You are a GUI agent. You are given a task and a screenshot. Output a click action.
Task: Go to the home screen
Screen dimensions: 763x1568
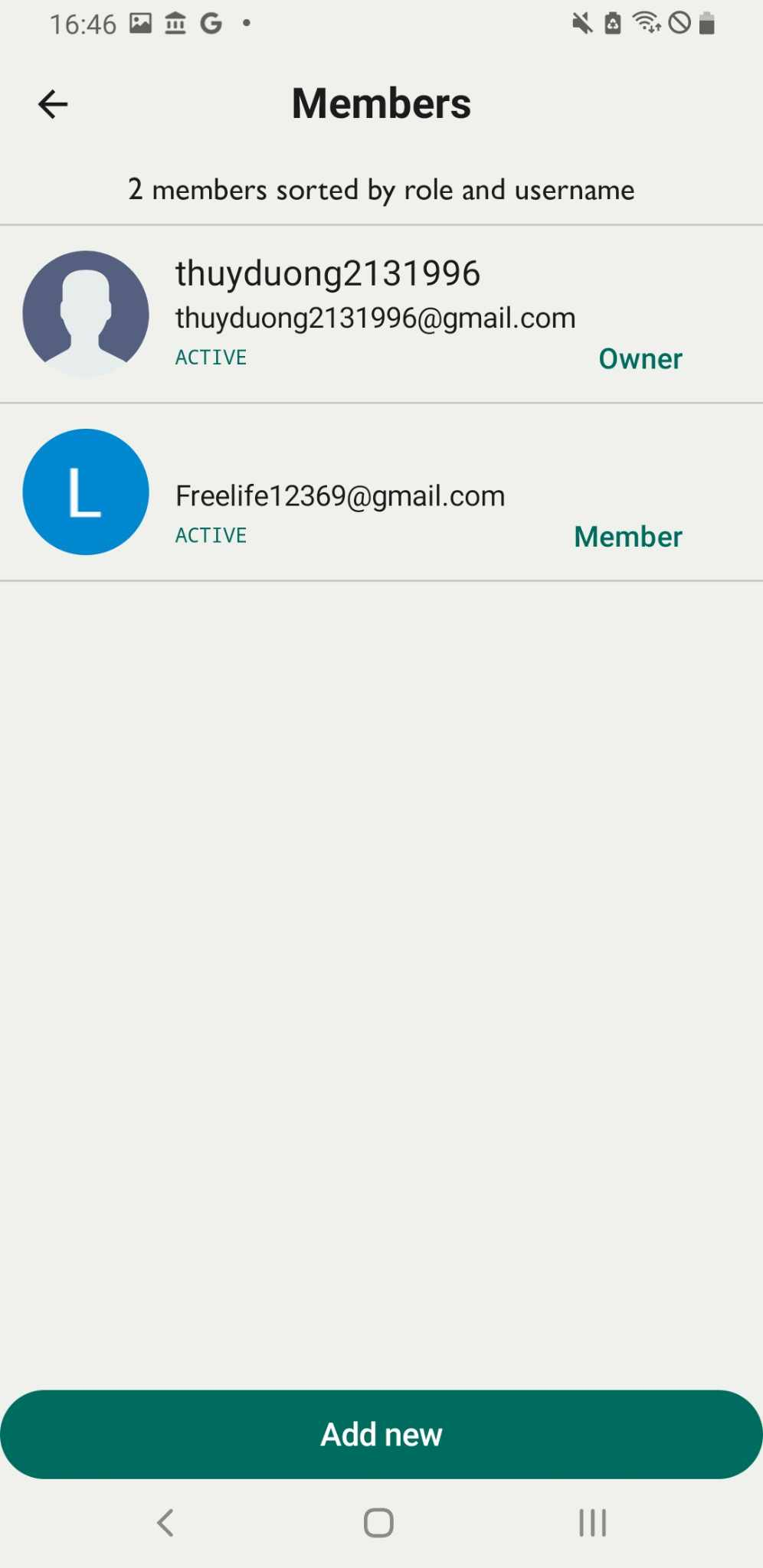pyautogui.click(x=378, y=1522)
